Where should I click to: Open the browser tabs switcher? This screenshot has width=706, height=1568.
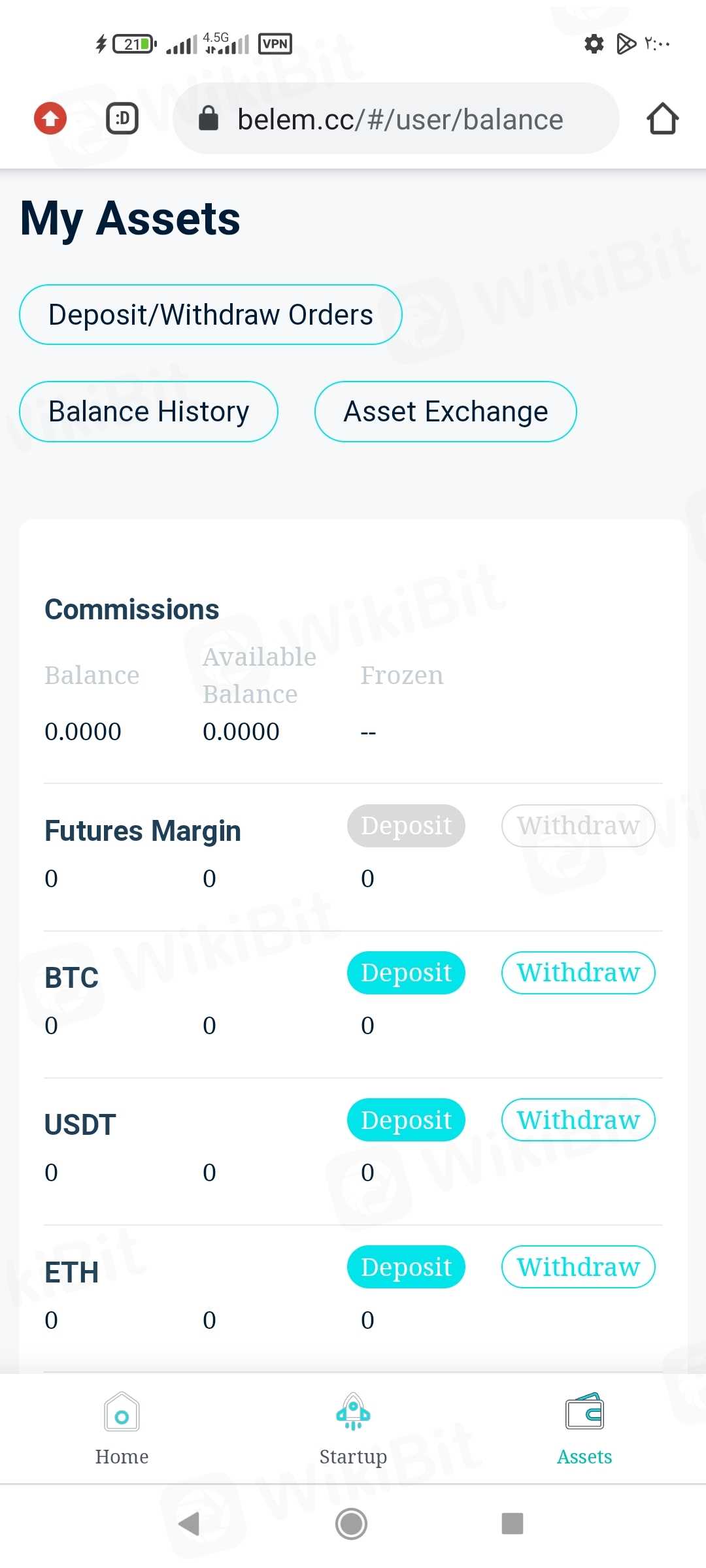[x=122, y=119]
